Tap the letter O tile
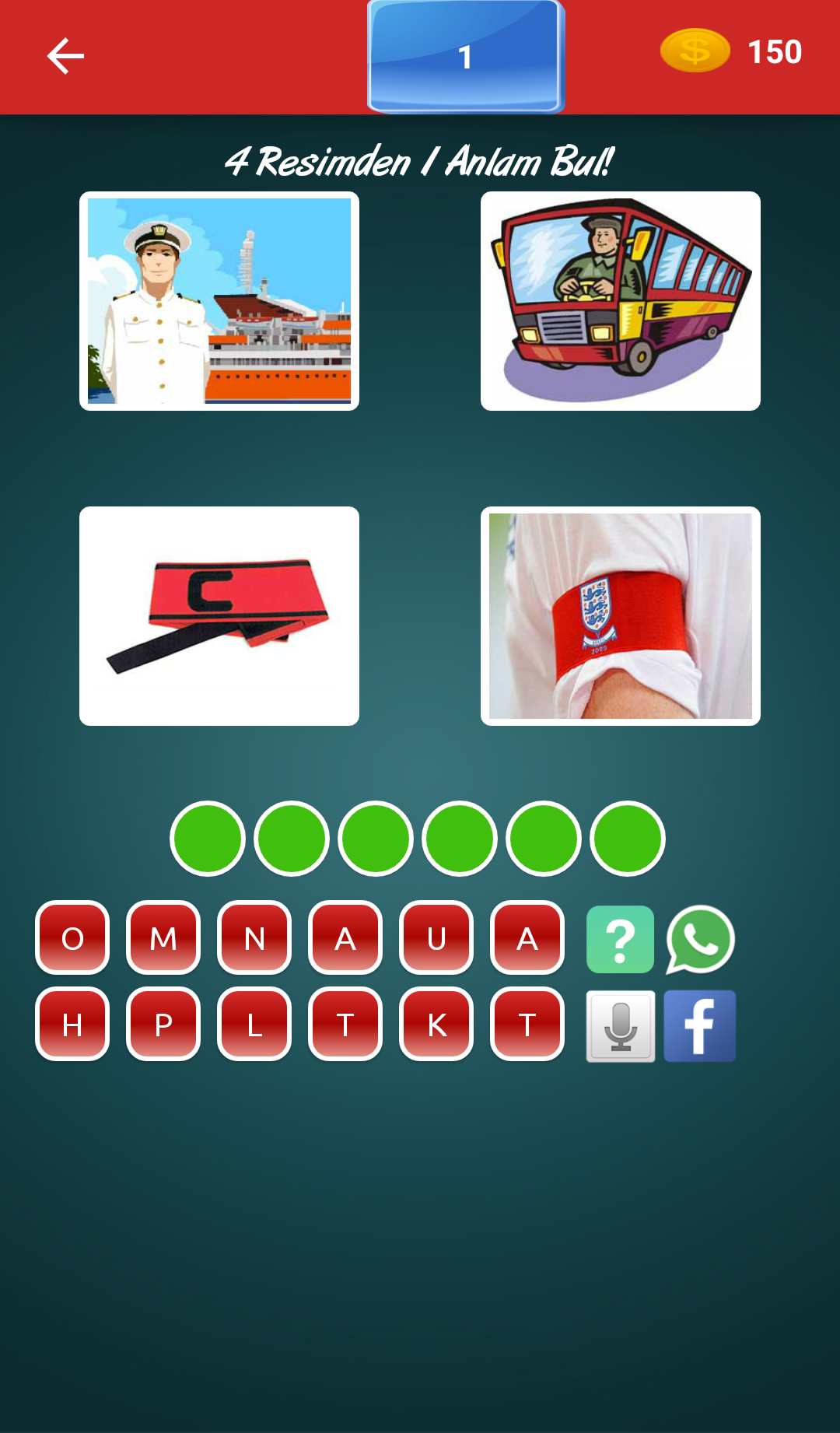Screen dimensions: 840x1433 tap(72, 938)
